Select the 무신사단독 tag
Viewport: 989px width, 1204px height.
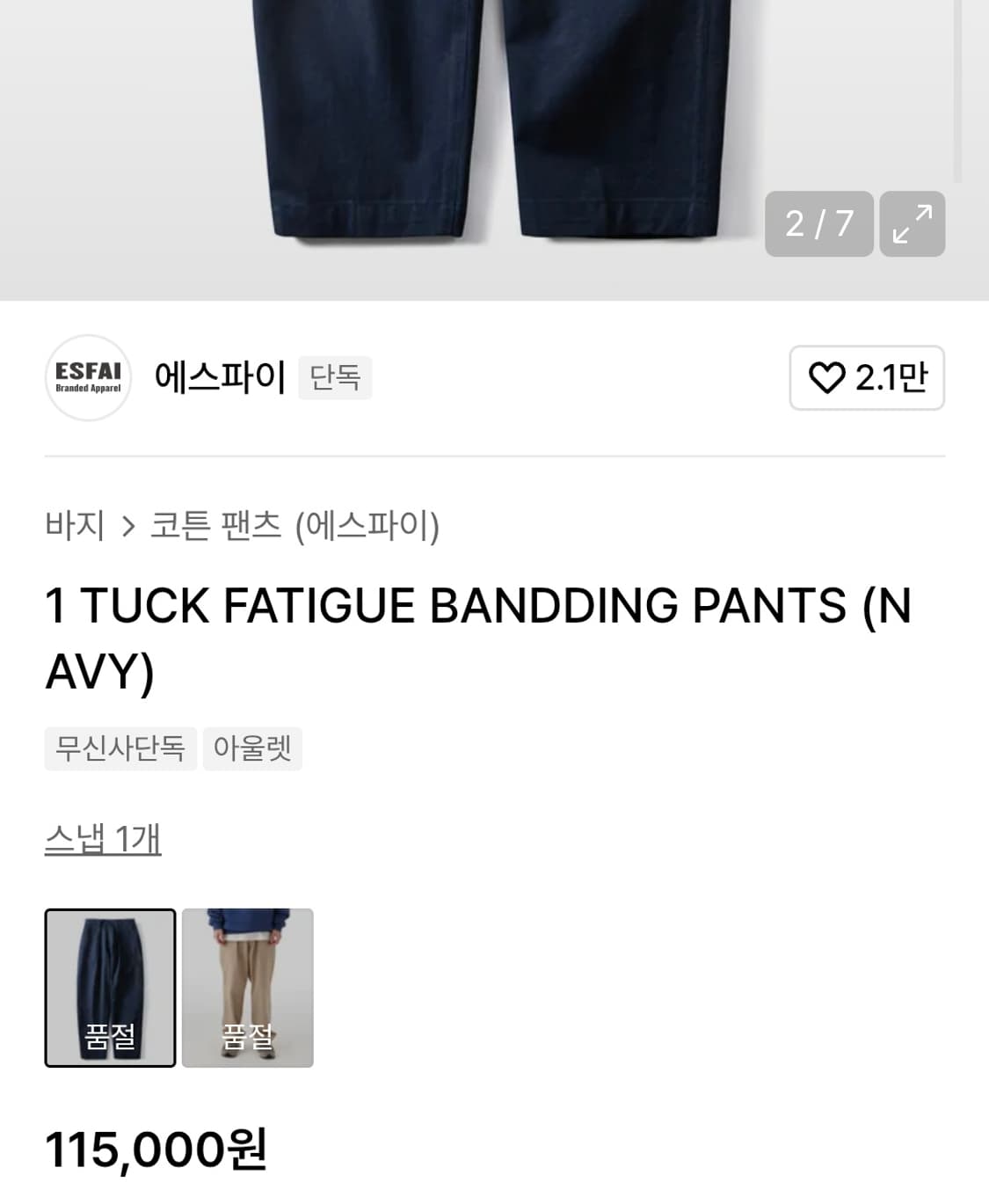(120, 748)
